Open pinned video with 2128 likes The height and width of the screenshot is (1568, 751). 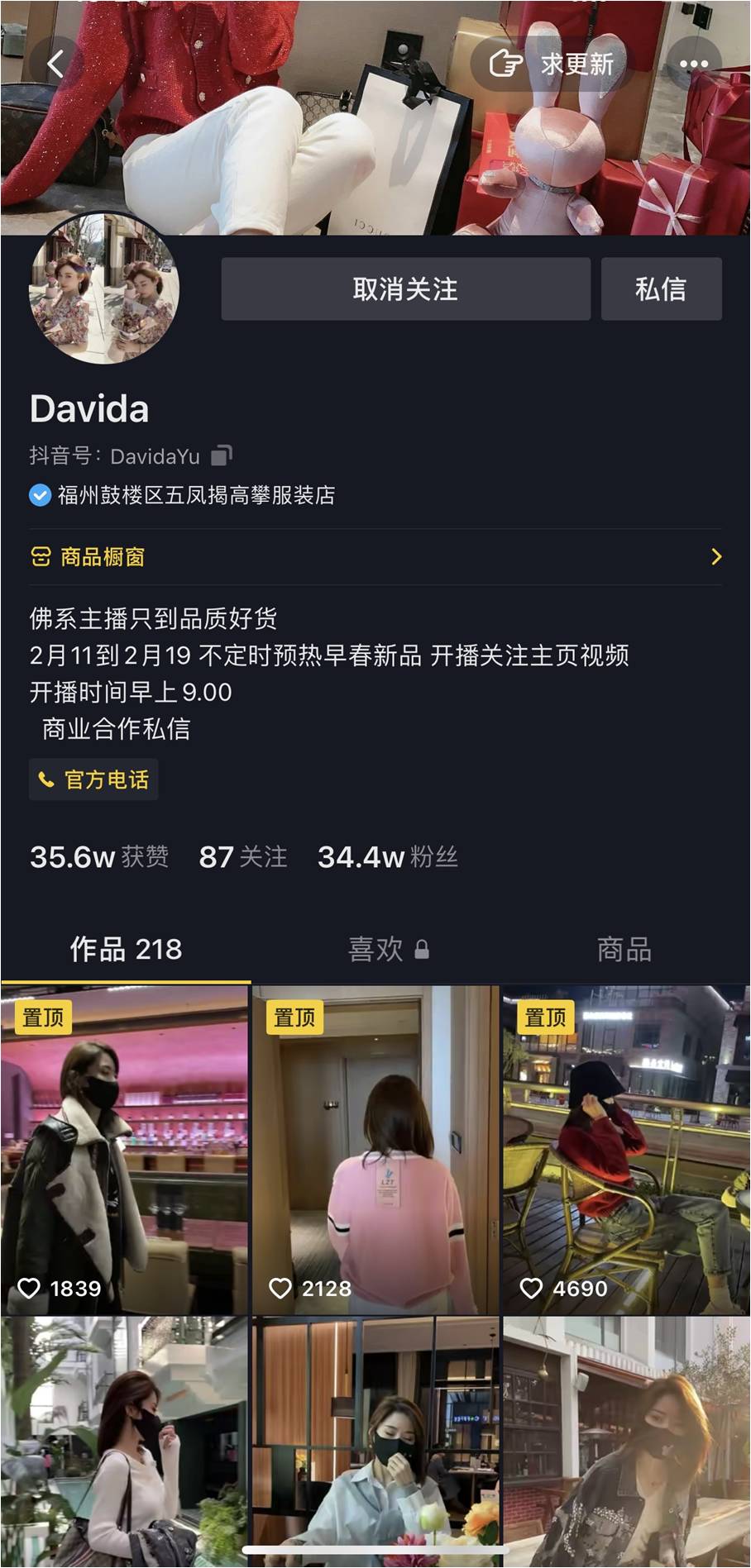click(x=375, y=1149)
